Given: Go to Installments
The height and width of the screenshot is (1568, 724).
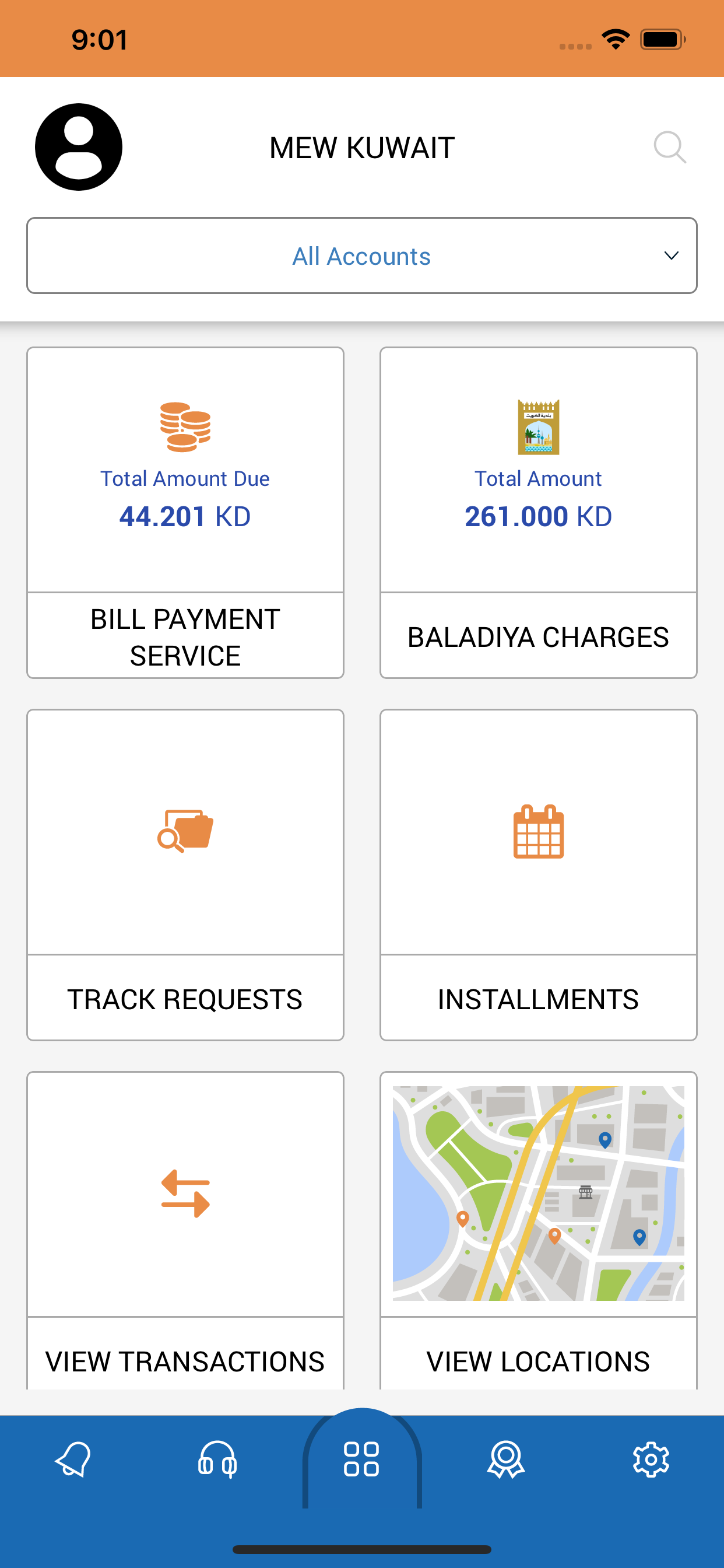Looking at the screenshot, I should 538,874.
